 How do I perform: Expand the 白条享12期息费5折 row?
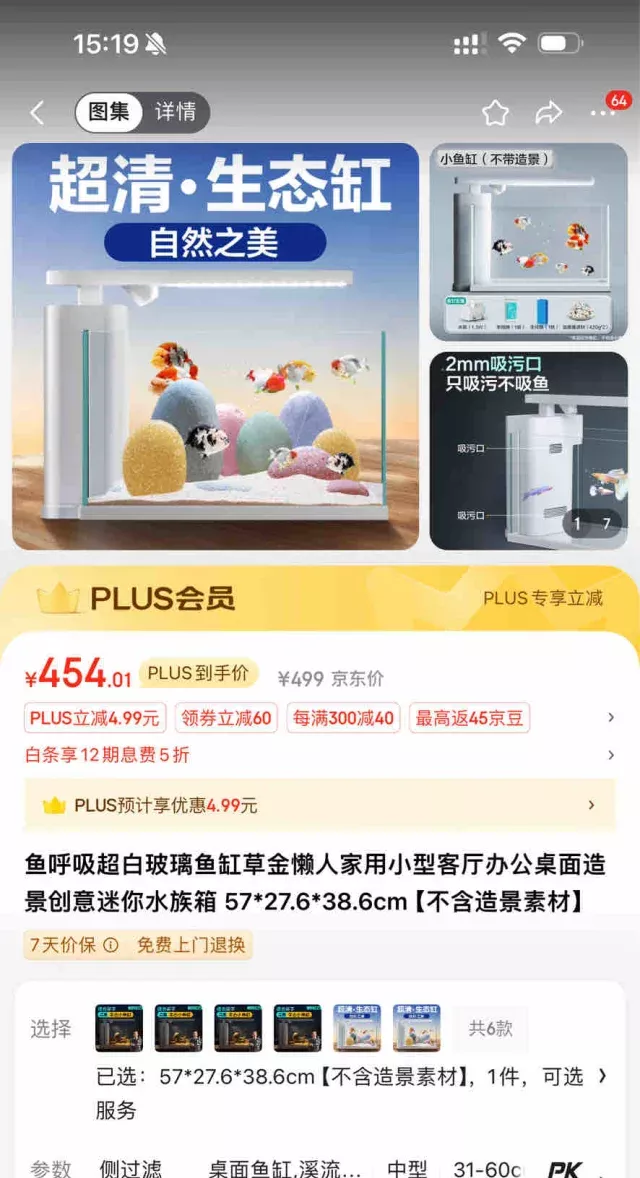[x=320, y=754]
